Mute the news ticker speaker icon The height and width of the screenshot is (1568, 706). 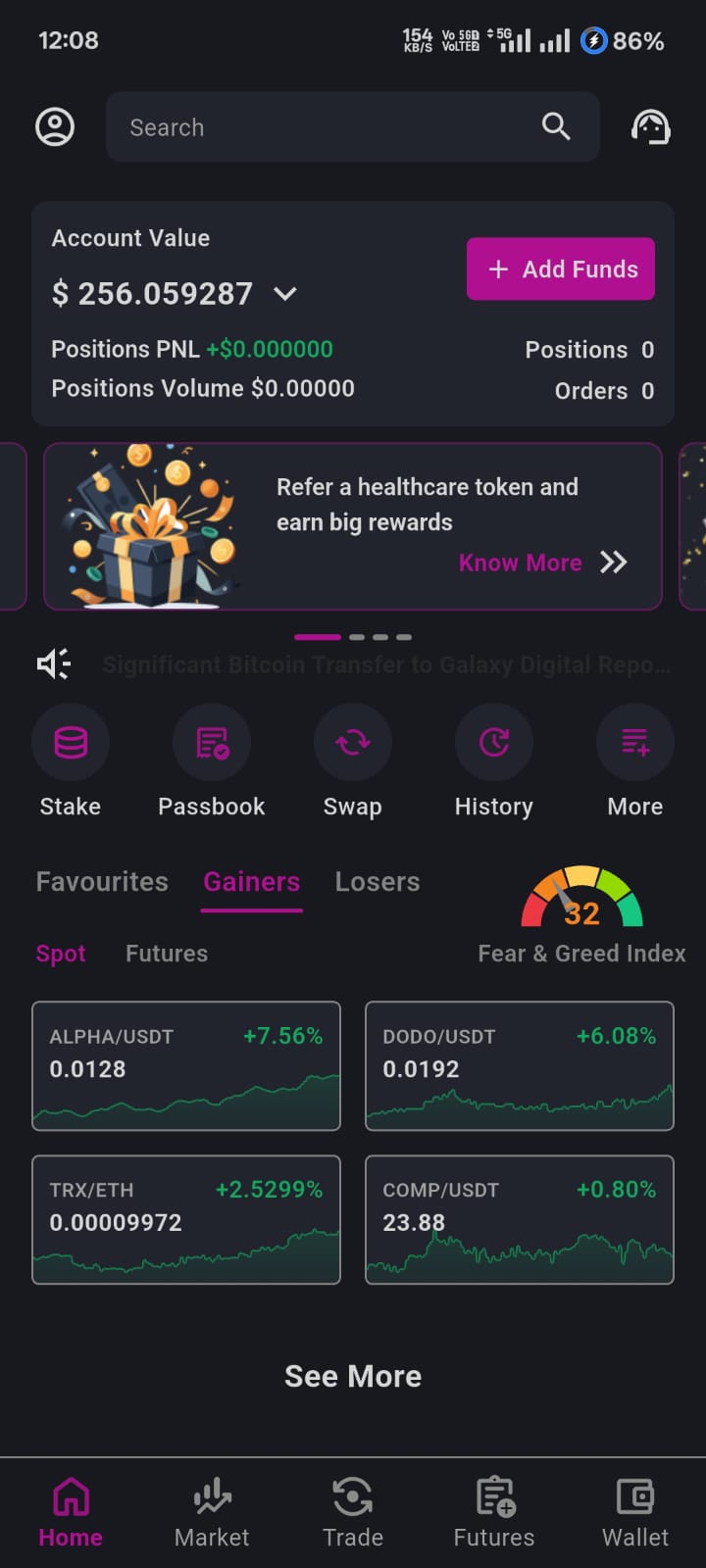click(52, 663)
